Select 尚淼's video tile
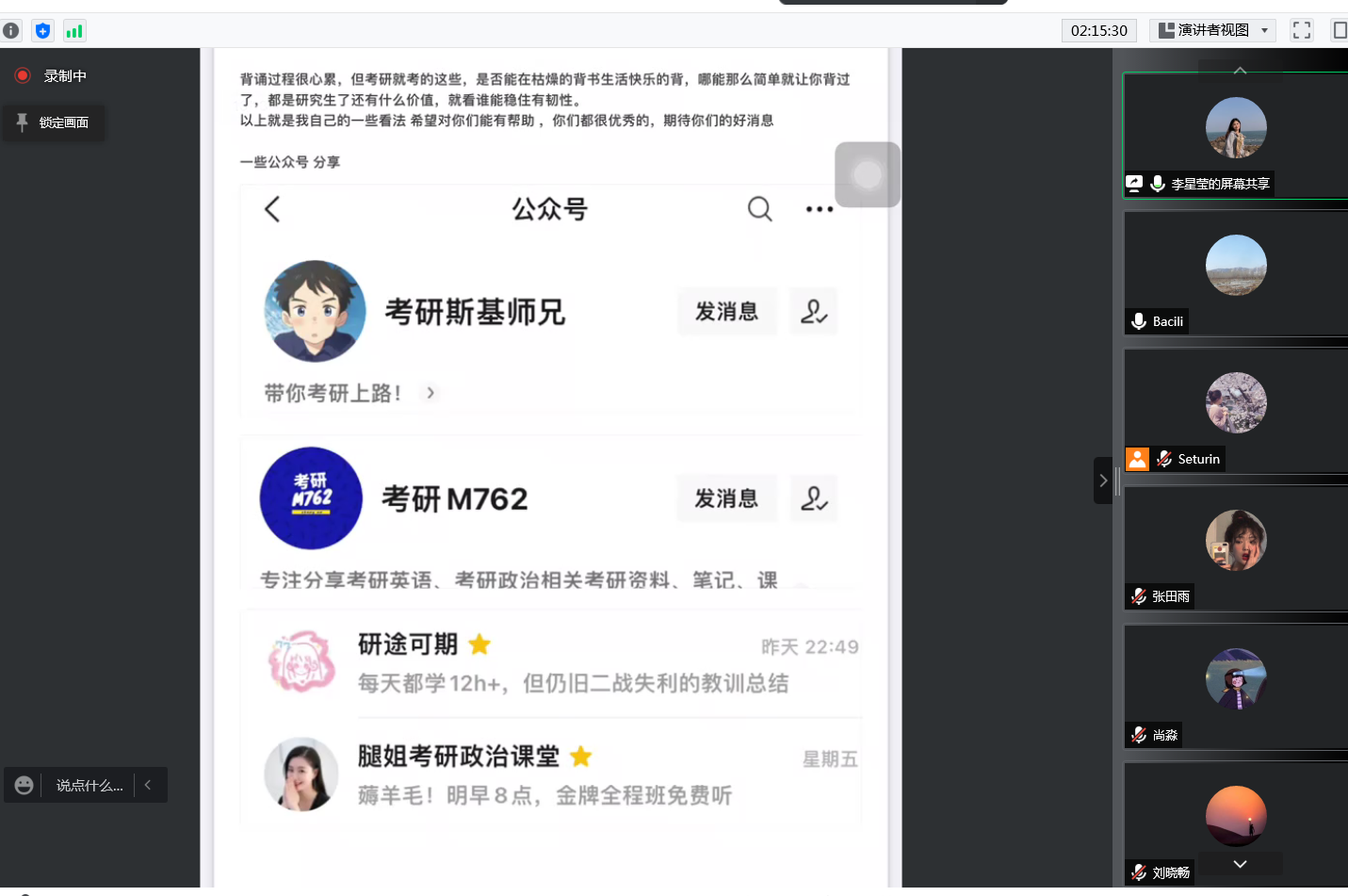1348x896 pixels. coord(1235,685)
